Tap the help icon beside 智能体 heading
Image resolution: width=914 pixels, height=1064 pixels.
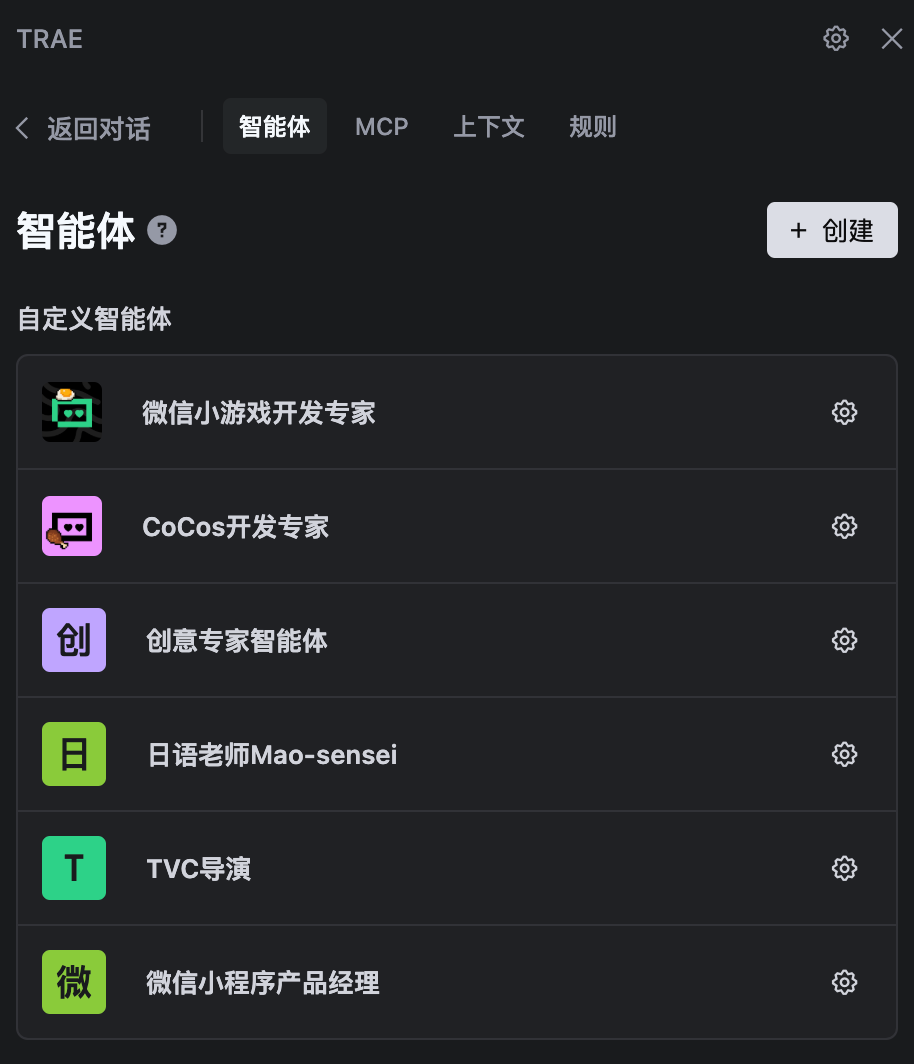pyautogui.click(x=162, y=231)
